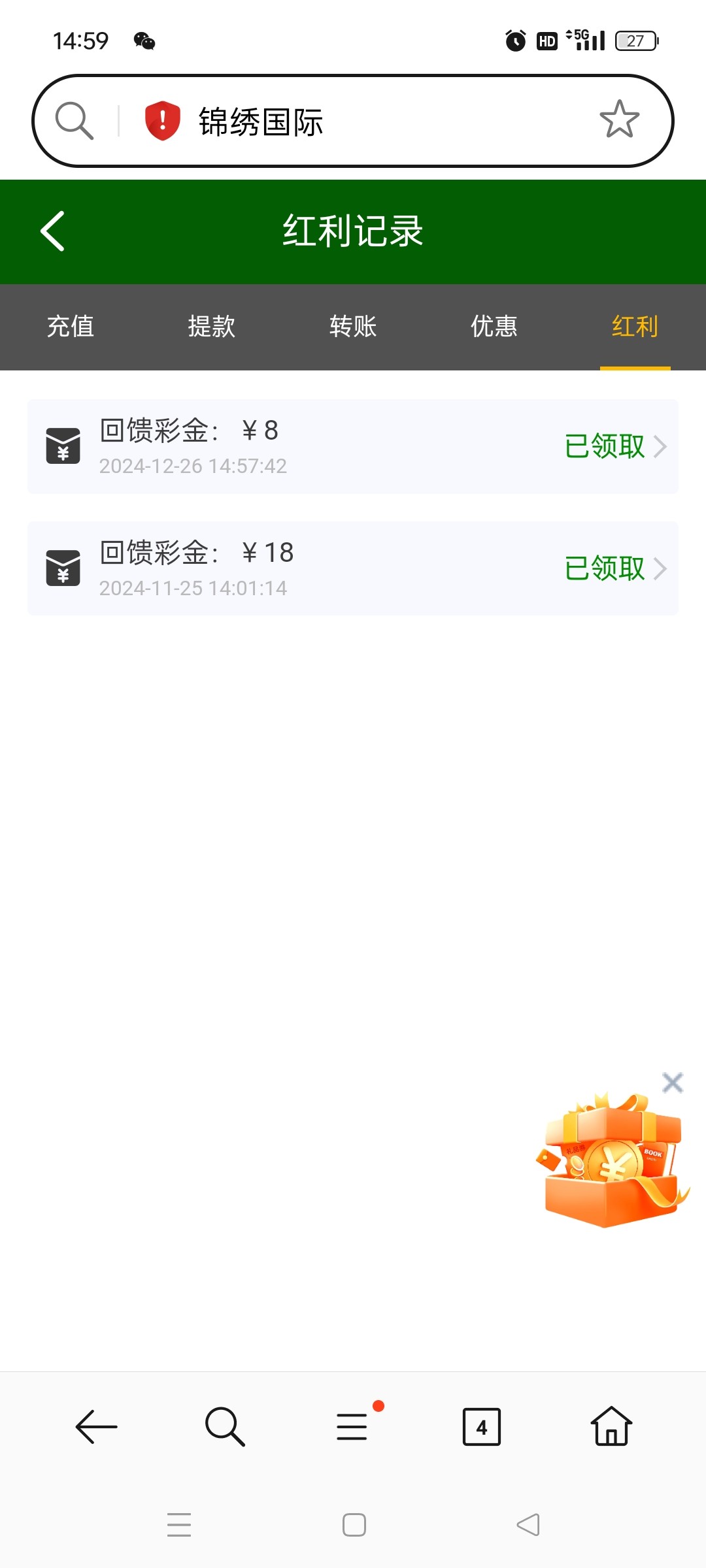Dismiss the floating gift box promotion
This screenshot has width=706, height=1568.
[672, 1083]
